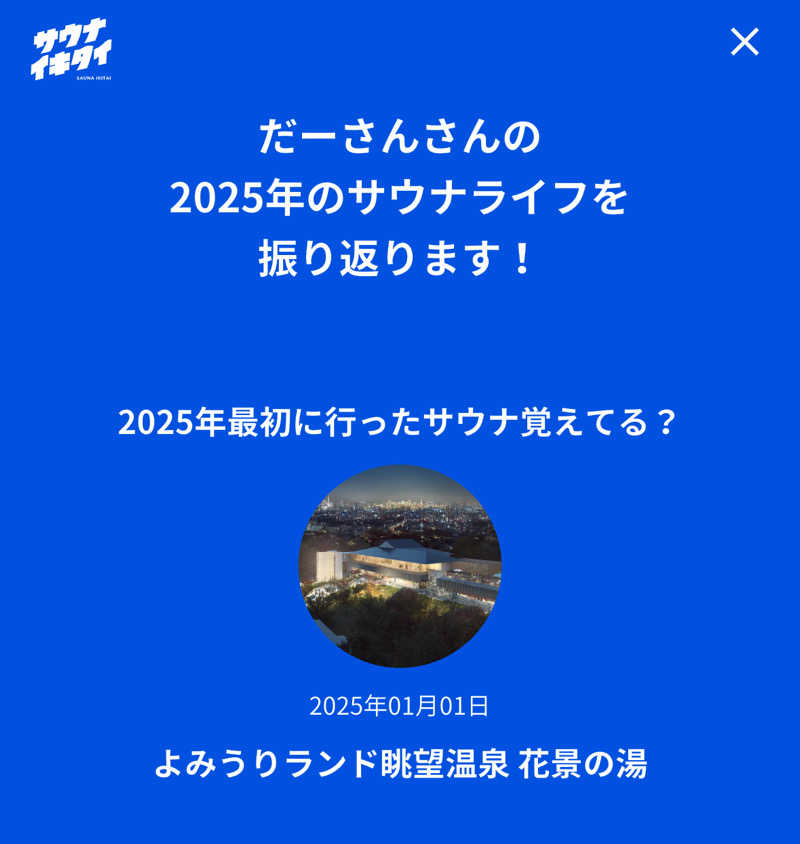800x844 pixels.
Task: Dismiss the review screen with the X
Action: pyautogui.click(x=745, y=42)
